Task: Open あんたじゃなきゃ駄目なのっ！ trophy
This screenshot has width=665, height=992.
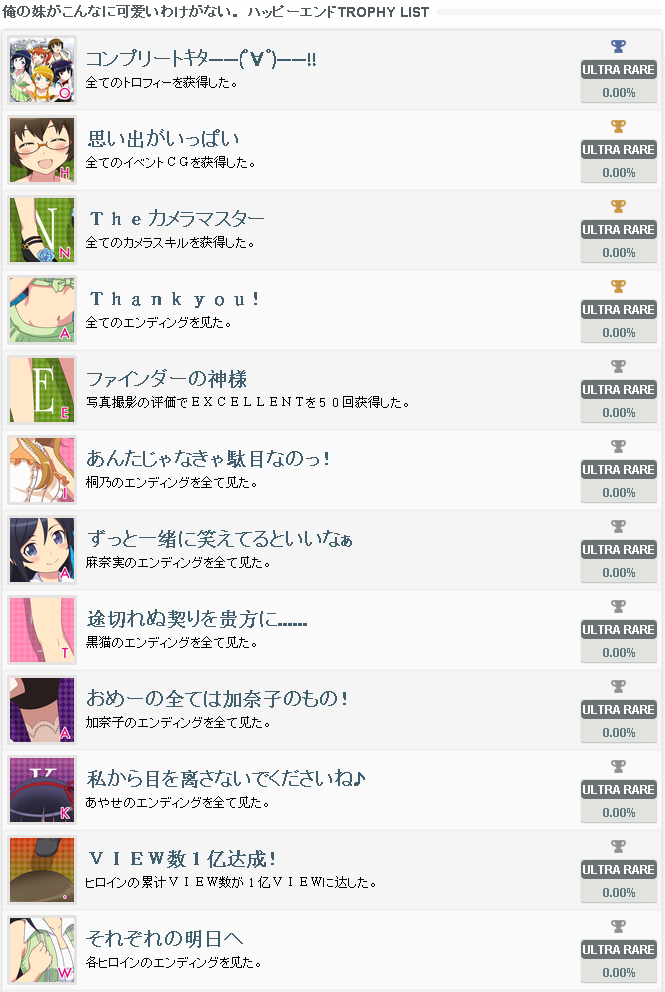Action: pyautogui.click(x=208, y=459)
